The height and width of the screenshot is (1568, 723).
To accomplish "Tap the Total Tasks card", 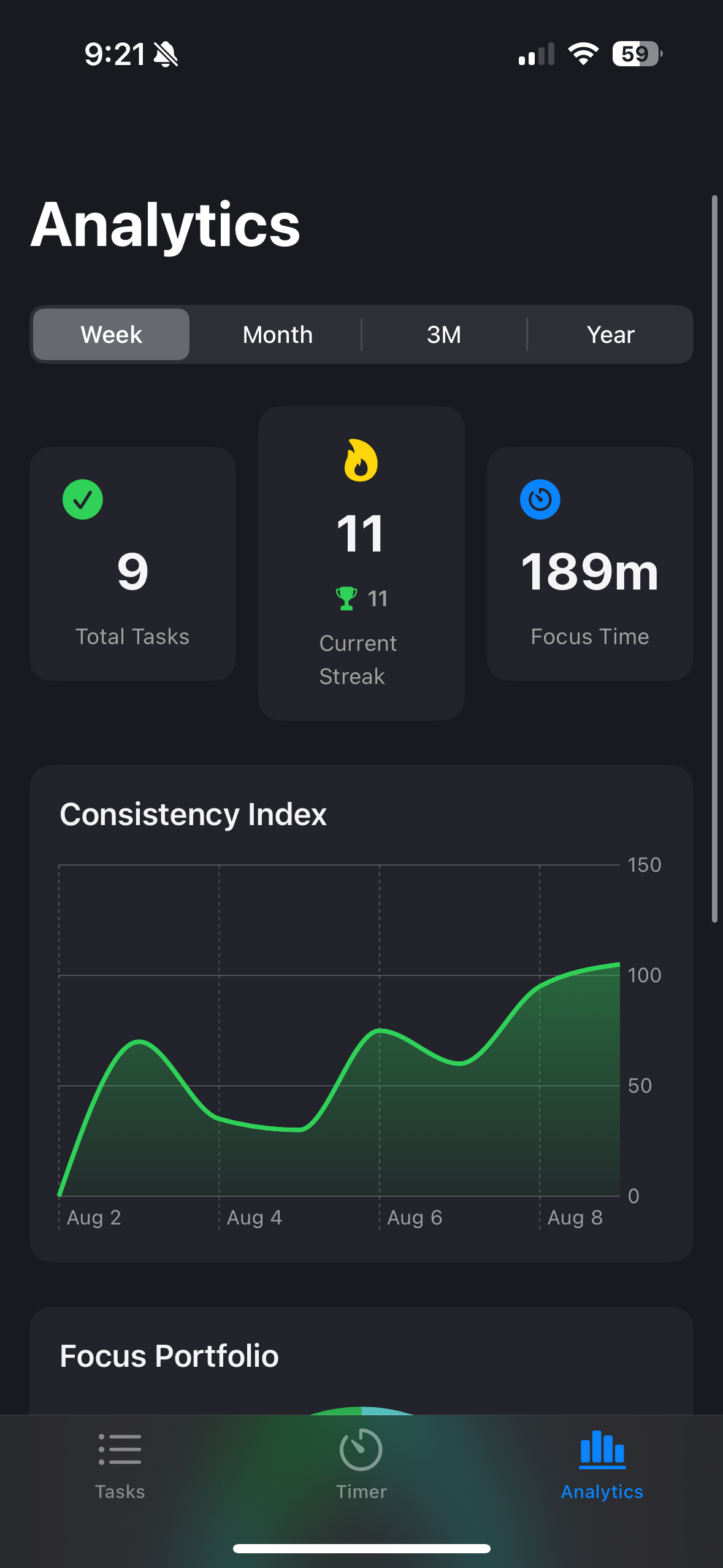I will (x=132, y=563).
